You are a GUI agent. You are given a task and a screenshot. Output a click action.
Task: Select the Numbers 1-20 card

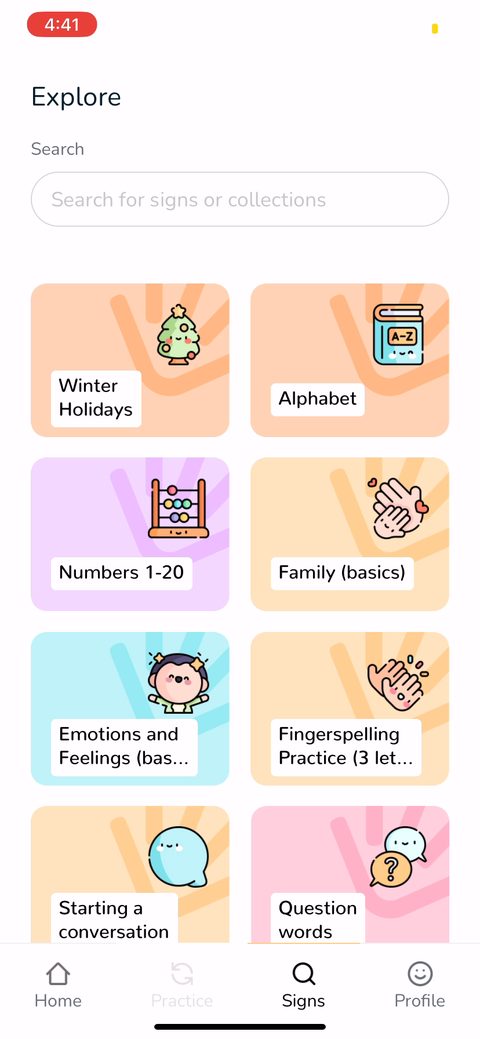click(x=130, y=534)
